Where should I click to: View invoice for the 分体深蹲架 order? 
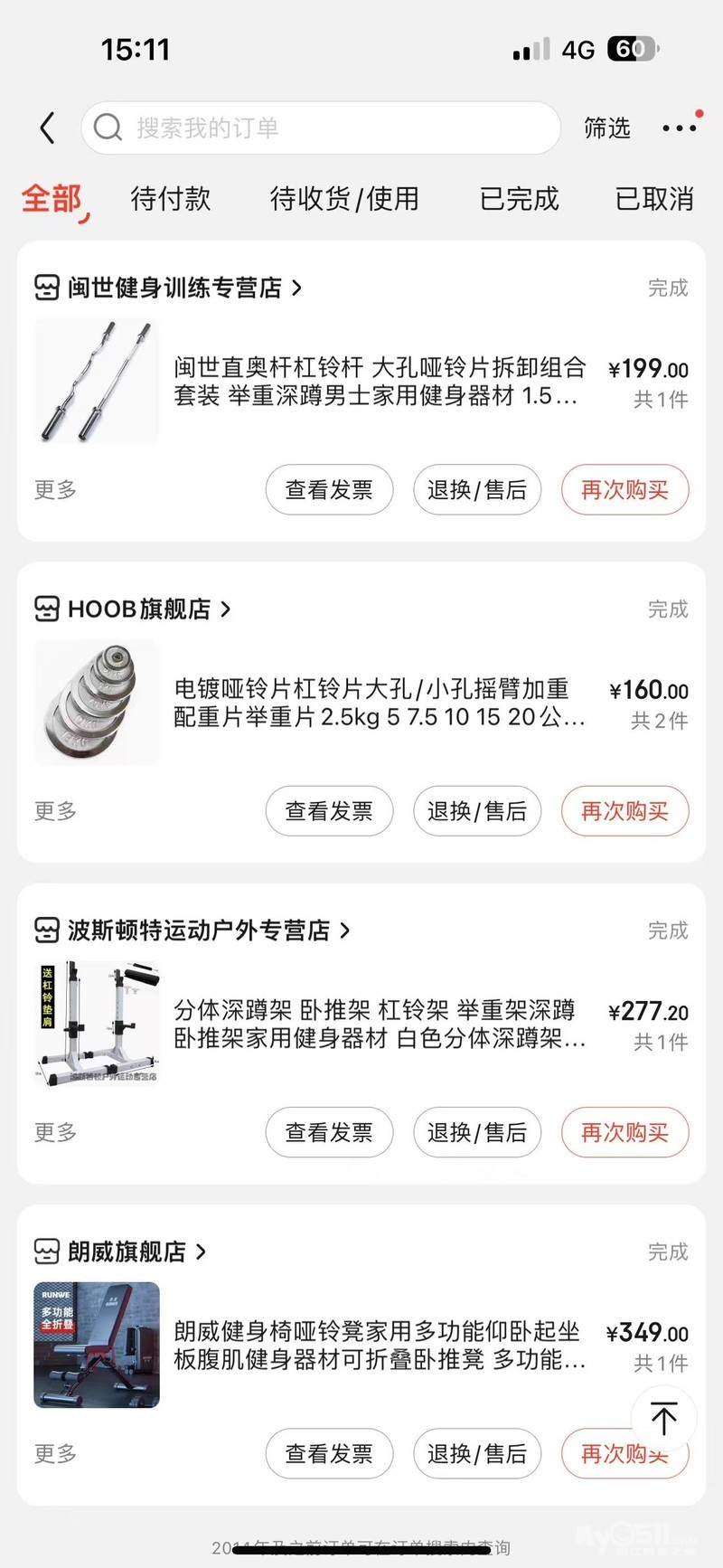point(329,1132)
